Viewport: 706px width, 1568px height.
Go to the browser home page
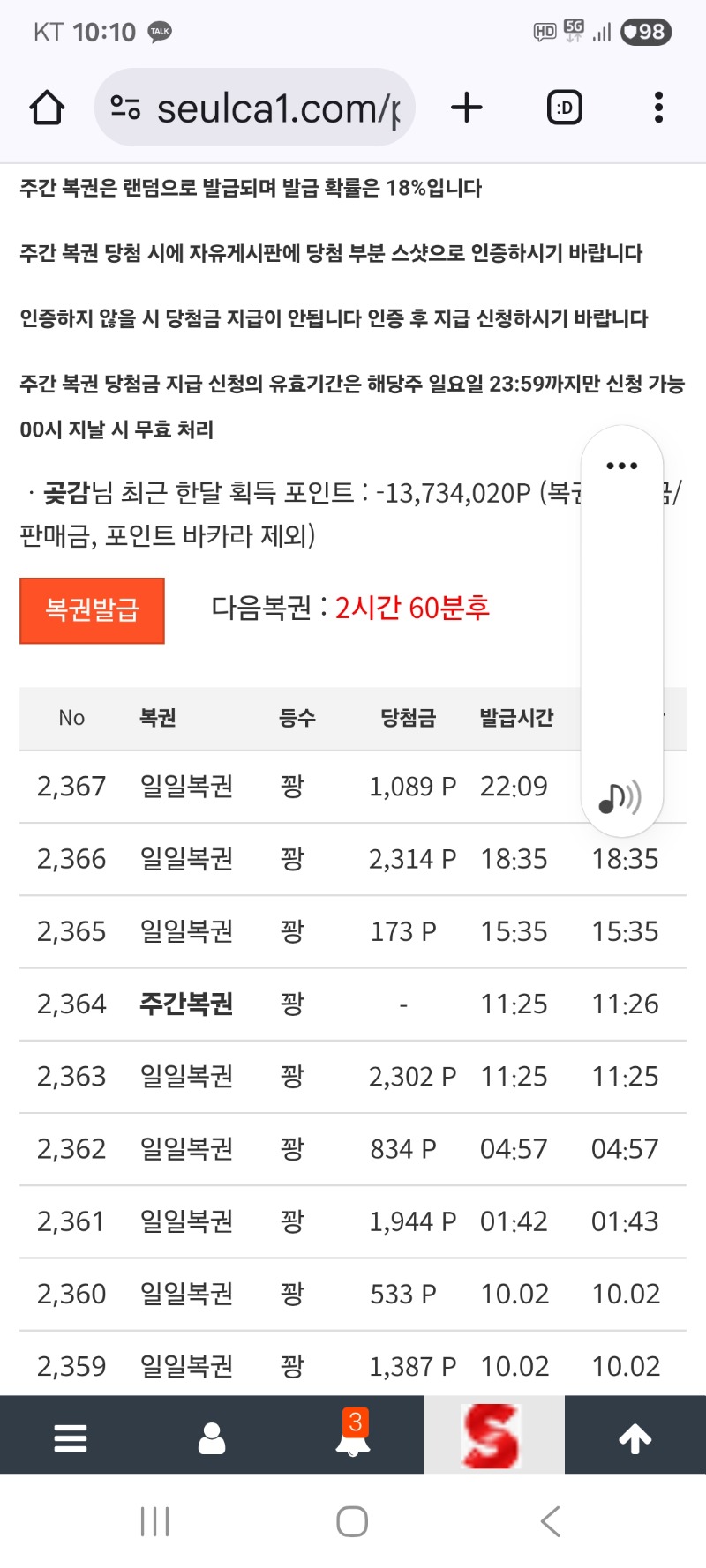pos(47,108)
